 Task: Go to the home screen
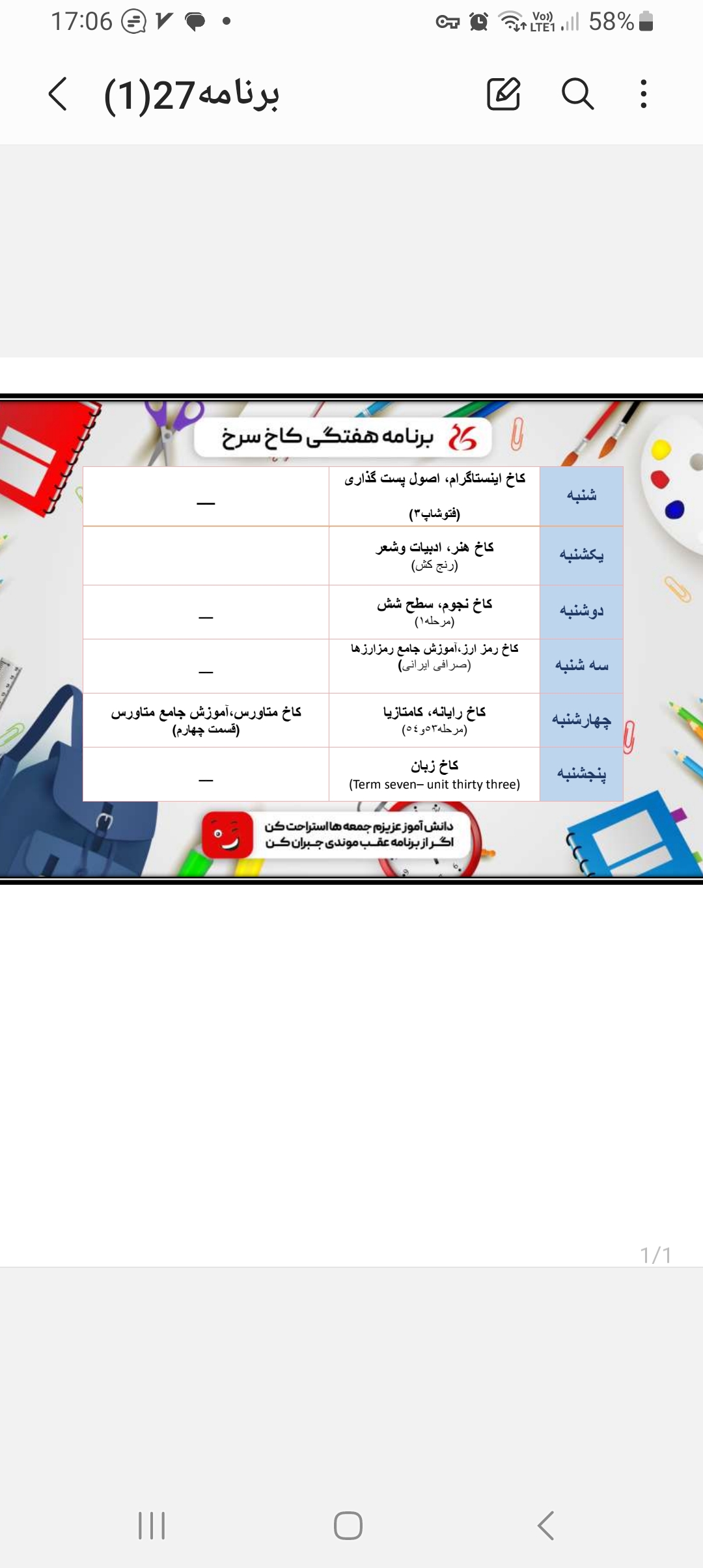348,1526
